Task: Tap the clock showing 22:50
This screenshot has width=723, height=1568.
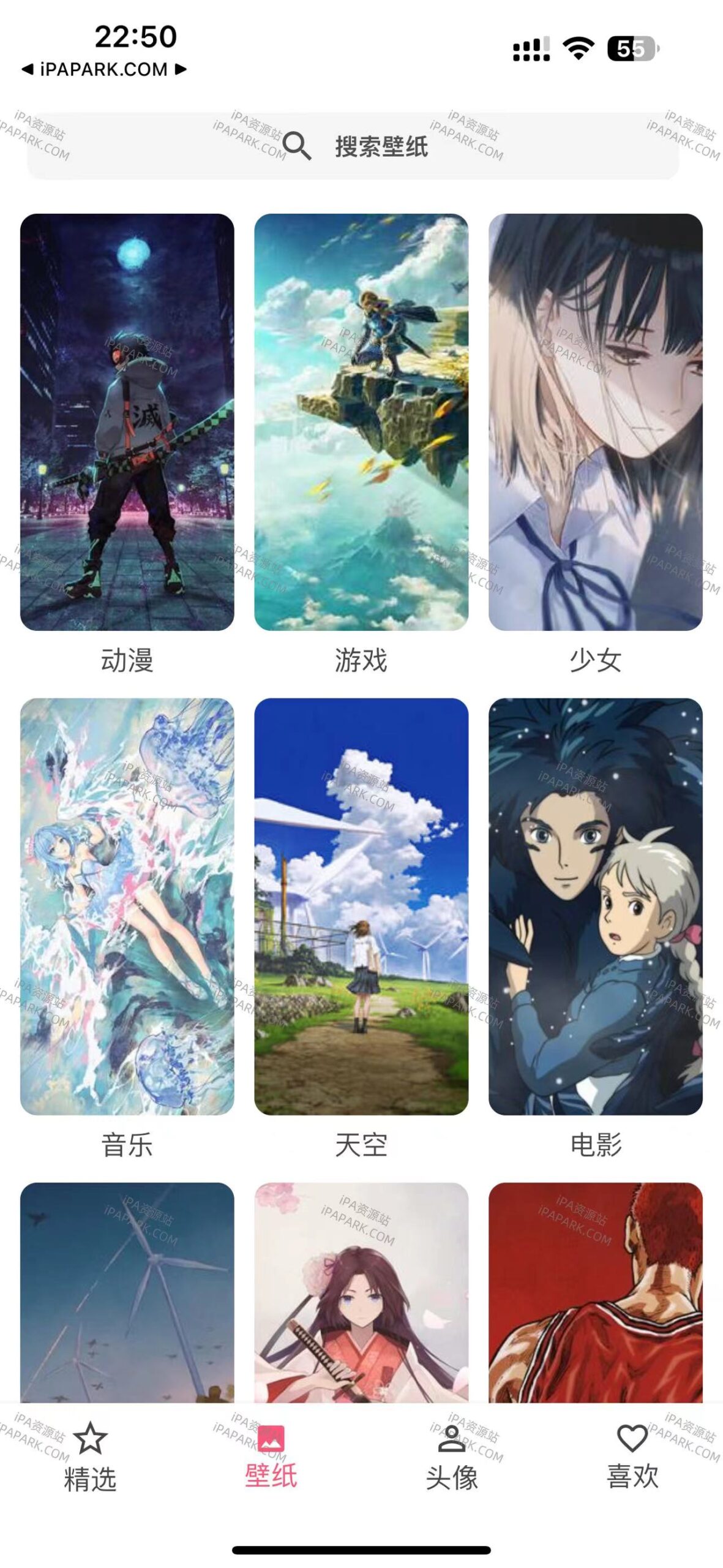Action: [135, 36]
